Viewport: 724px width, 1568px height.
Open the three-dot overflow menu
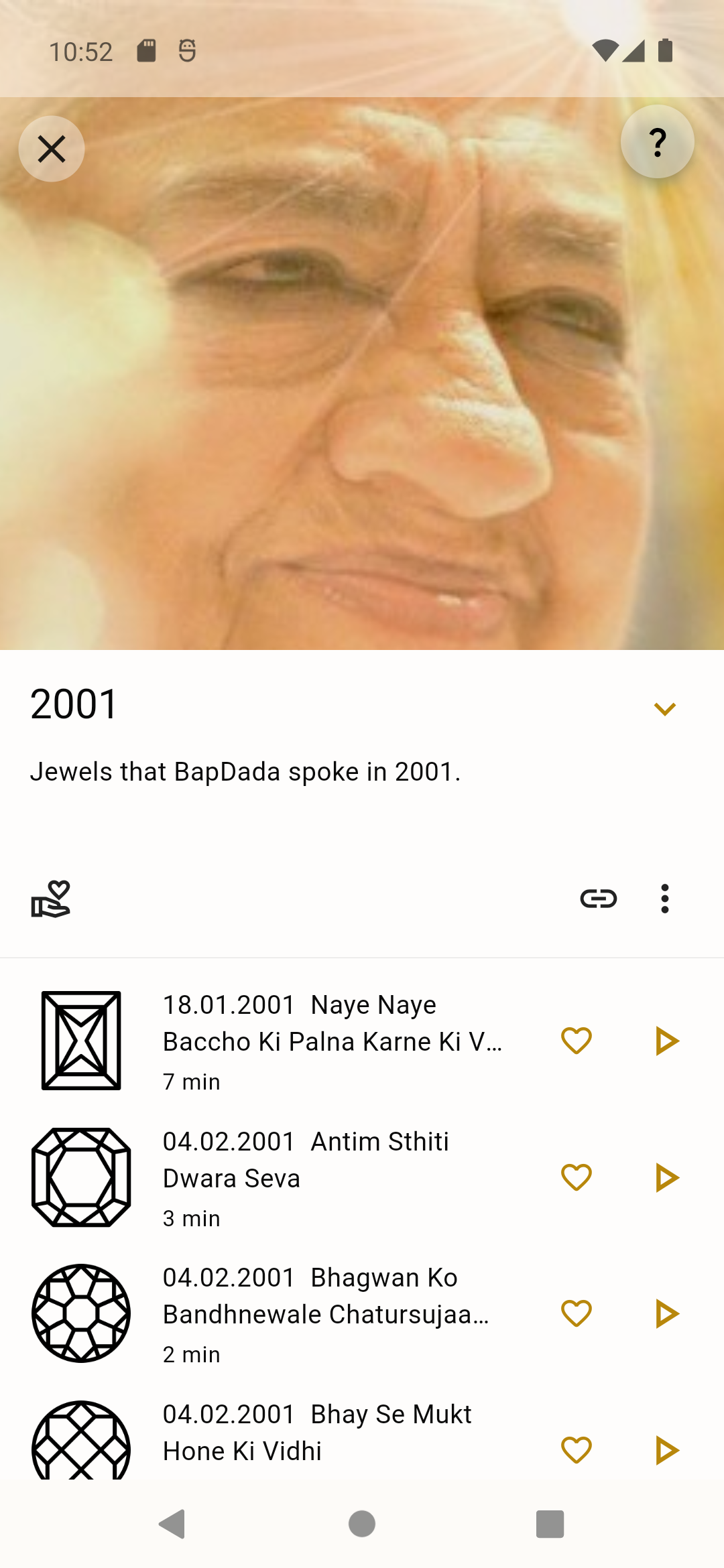coord(664,899)
